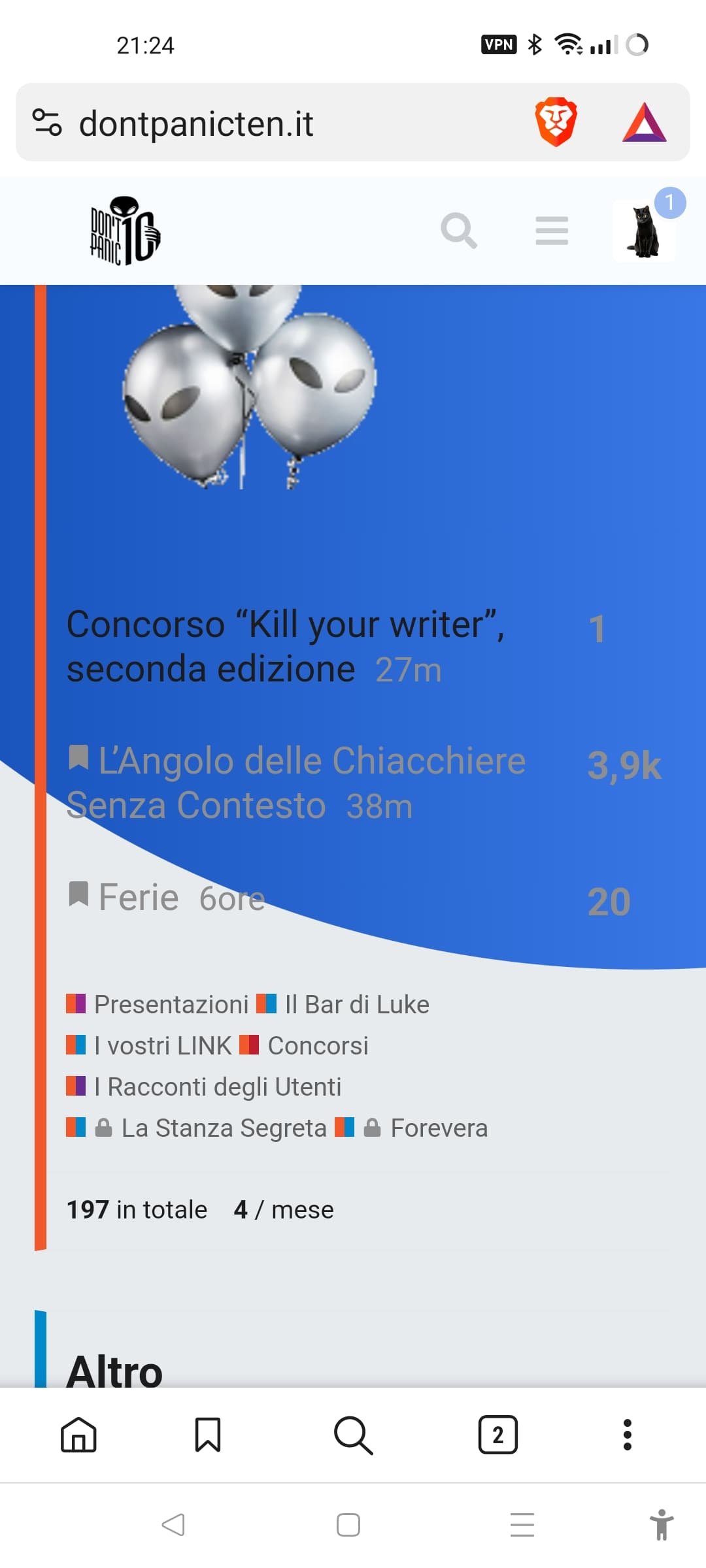Open the hamburger menu
This screenshot has width=706, height=1568.
[x=552, y=231]
